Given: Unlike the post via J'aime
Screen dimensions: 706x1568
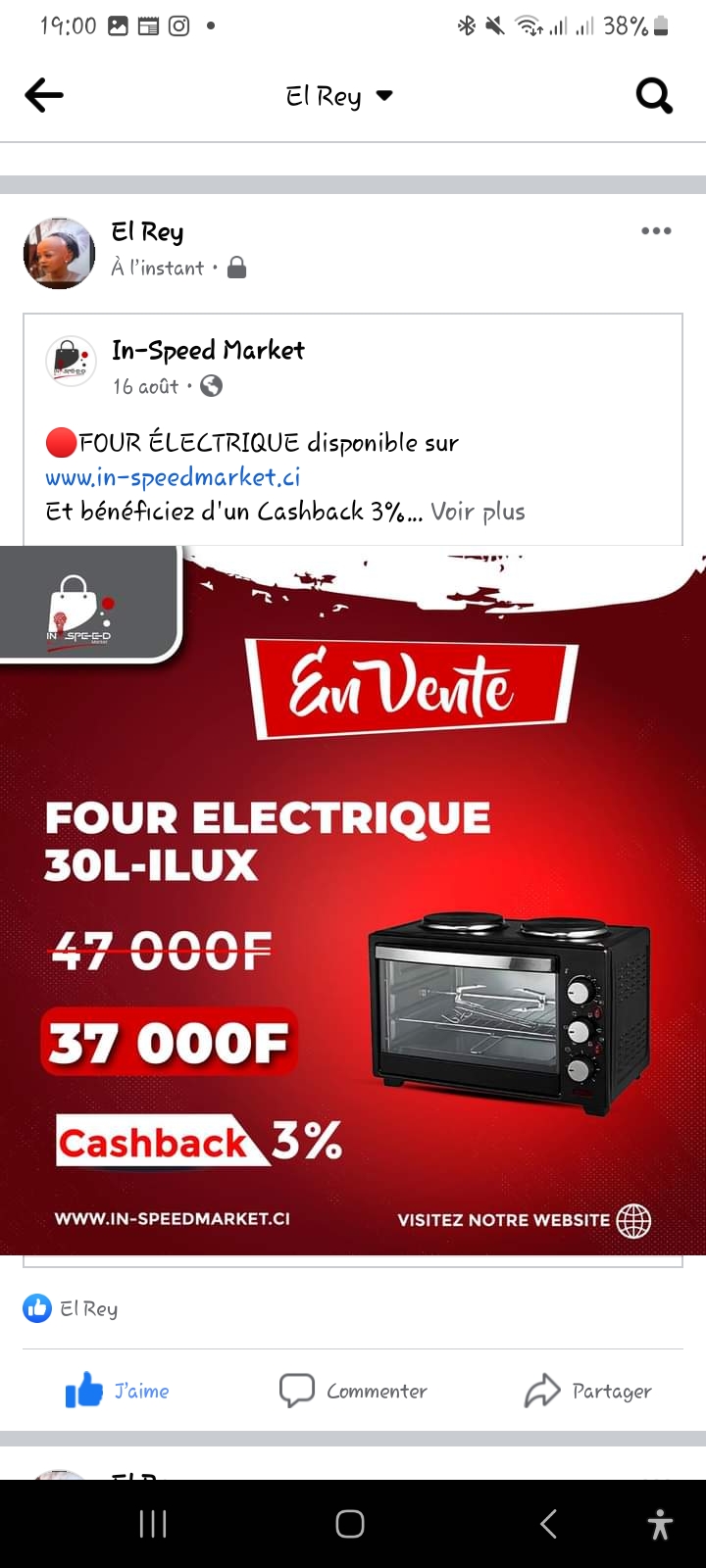Looking at the screenshot, I should click(x=118, y=1391).
